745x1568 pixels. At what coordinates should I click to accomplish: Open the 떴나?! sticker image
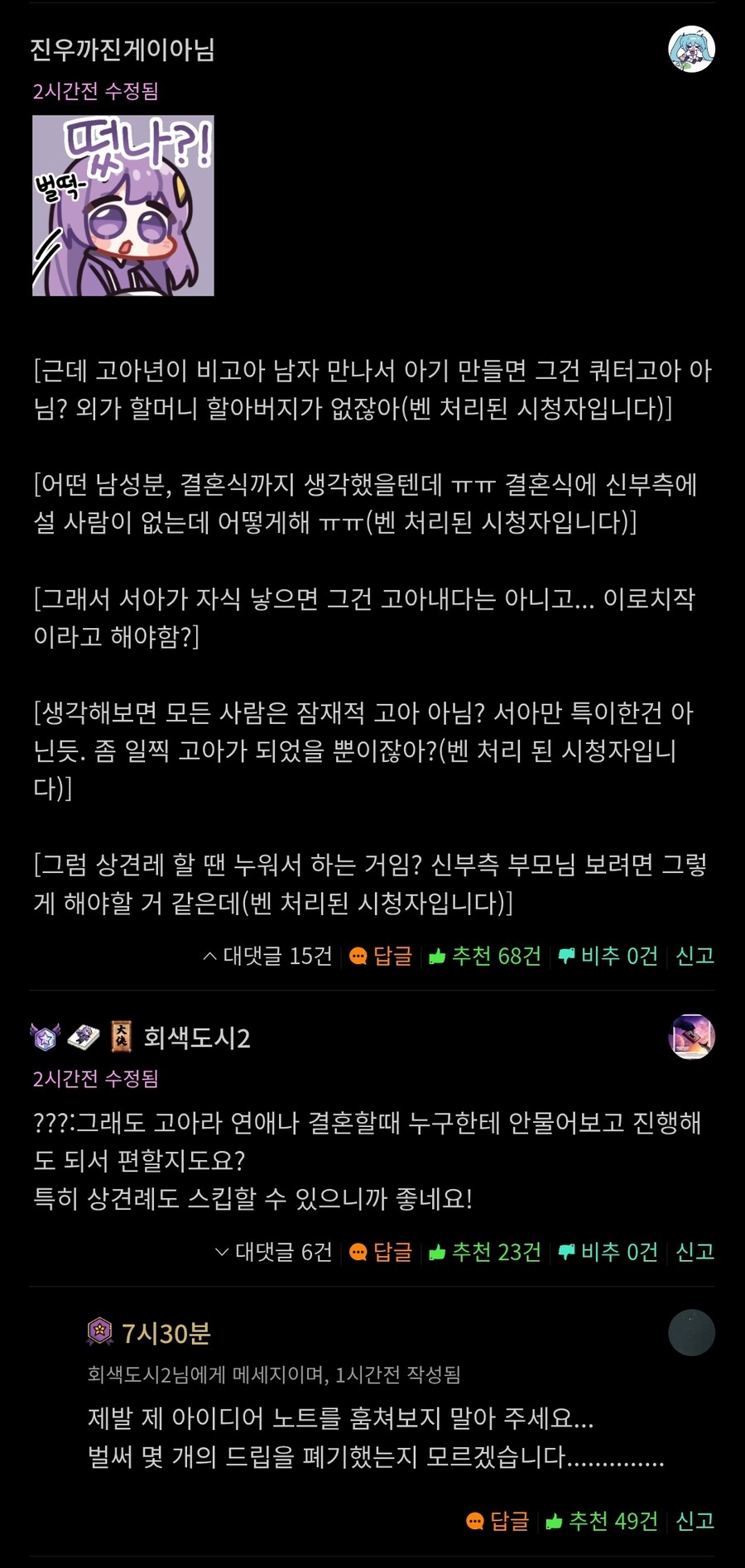[x=123, y=205]
